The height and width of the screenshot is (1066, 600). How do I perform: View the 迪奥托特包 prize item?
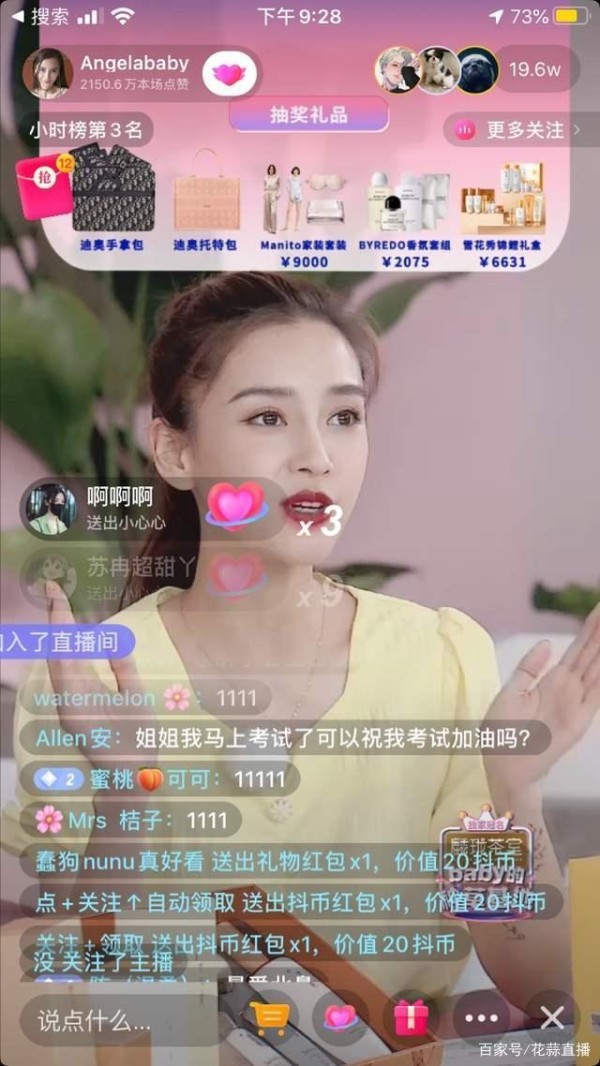pyautogui.click(x=204, y=198)
